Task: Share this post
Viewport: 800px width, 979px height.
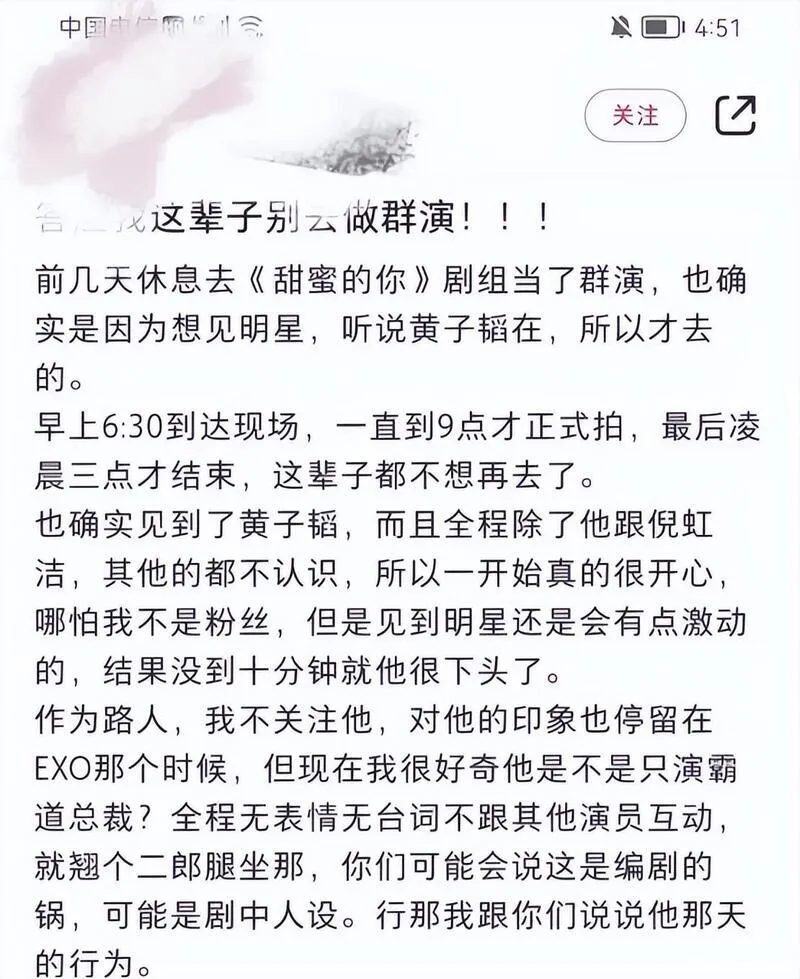Action: (x=736, y=115)
